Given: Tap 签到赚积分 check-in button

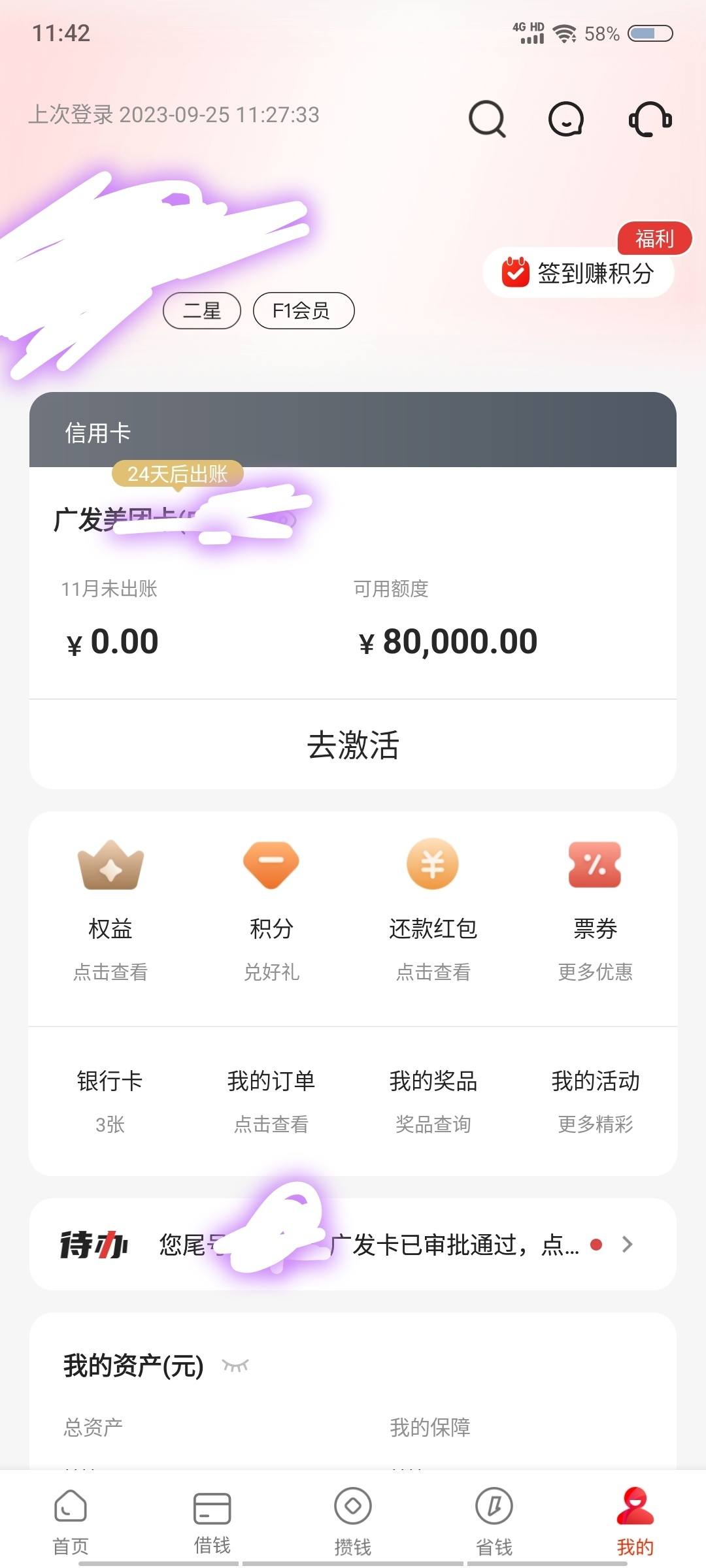Looking at the screenshot, I should pos(579,273).
